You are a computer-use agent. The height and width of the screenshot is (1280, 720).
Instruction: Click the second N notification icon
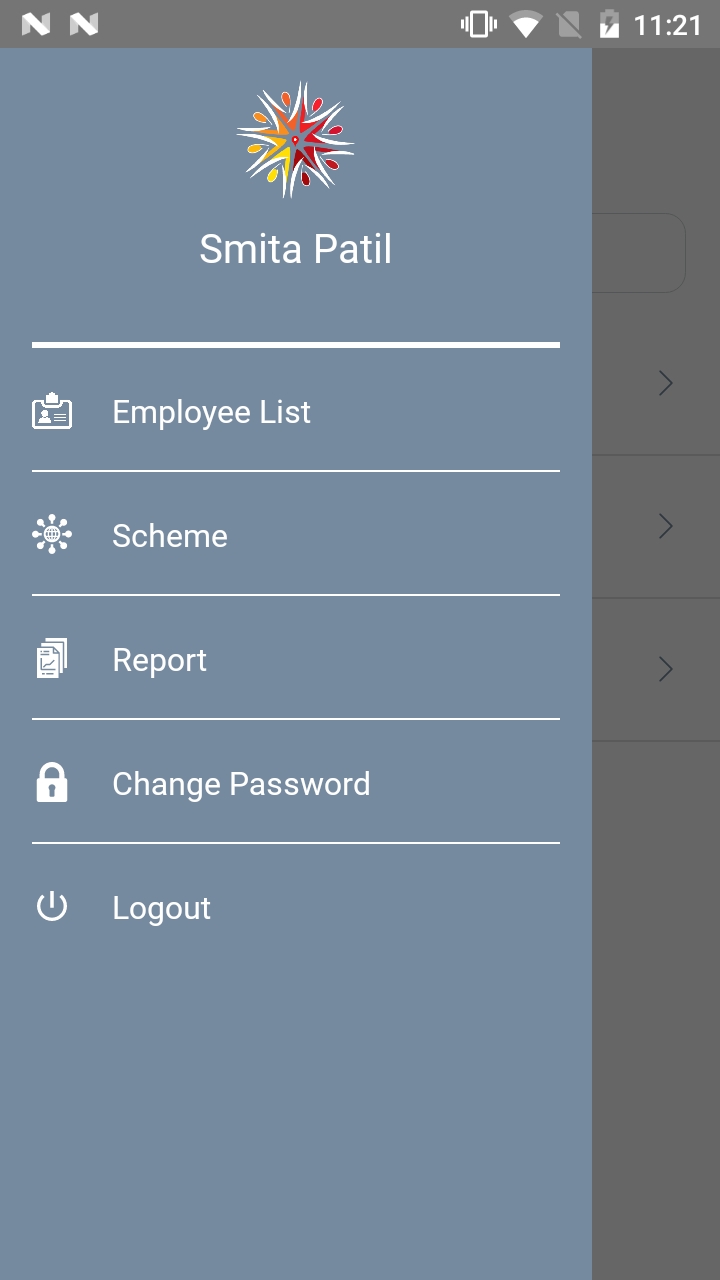pyautogui.click(x=85, y=24)
